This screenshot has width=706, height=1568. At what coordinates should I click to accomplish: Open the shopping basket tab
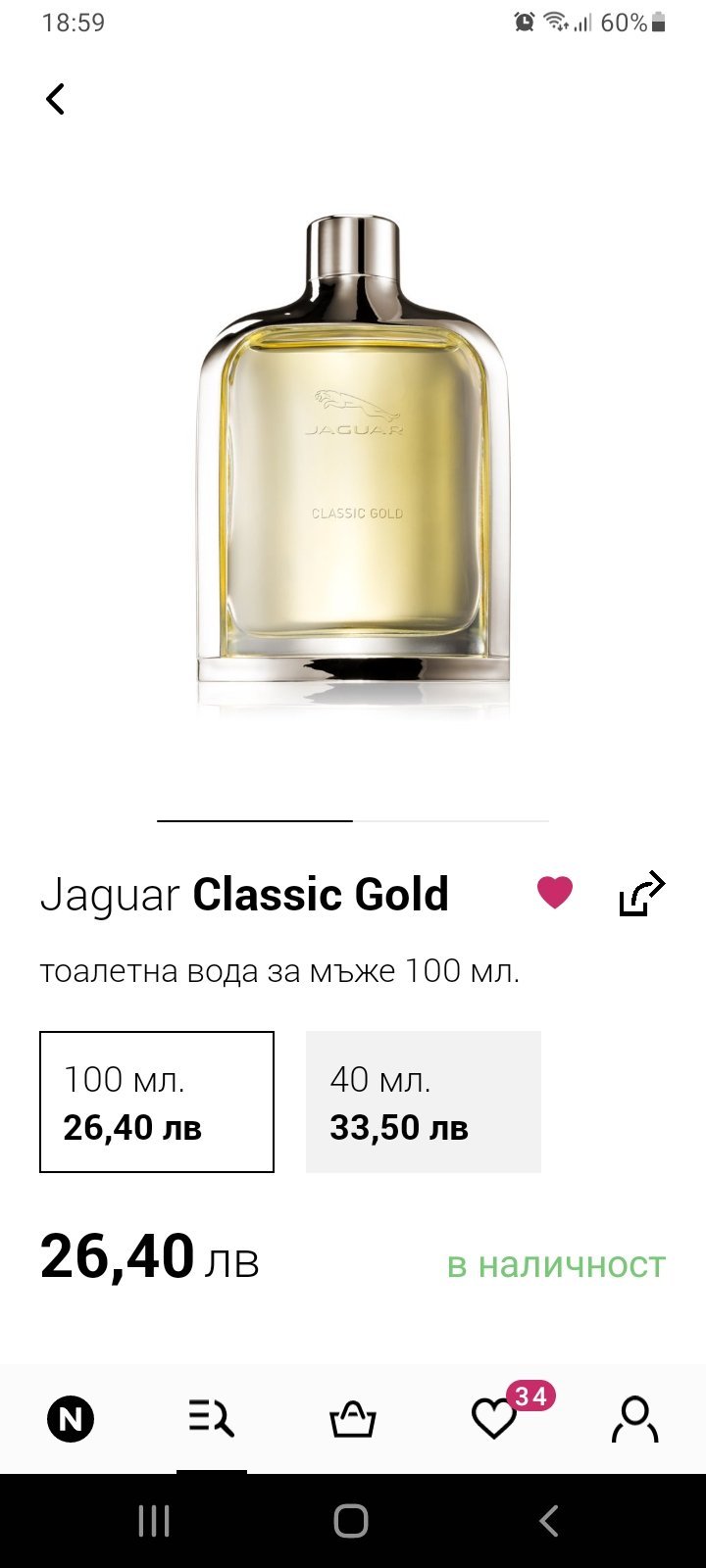352,1418
